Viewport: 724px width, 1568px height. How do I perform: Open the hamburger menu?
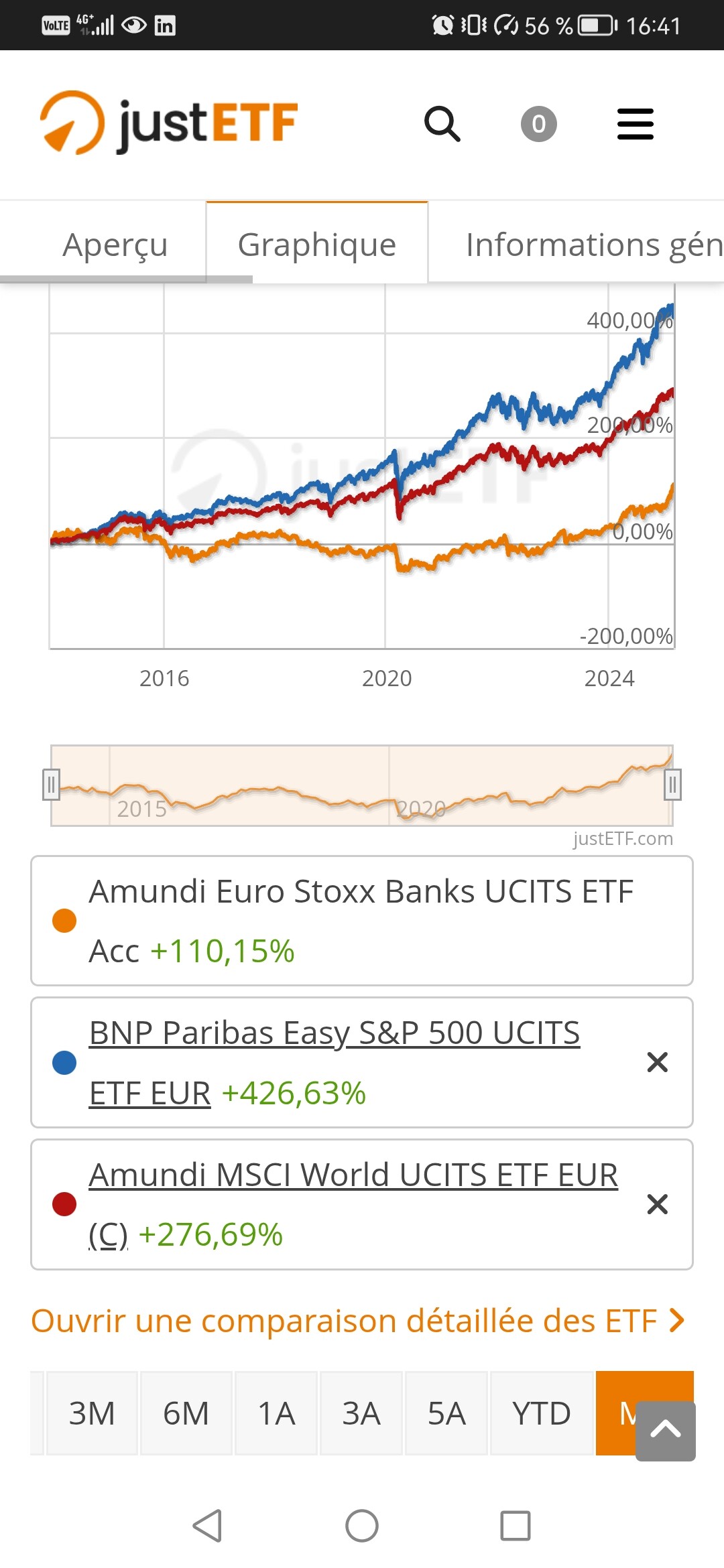(636, 124)
